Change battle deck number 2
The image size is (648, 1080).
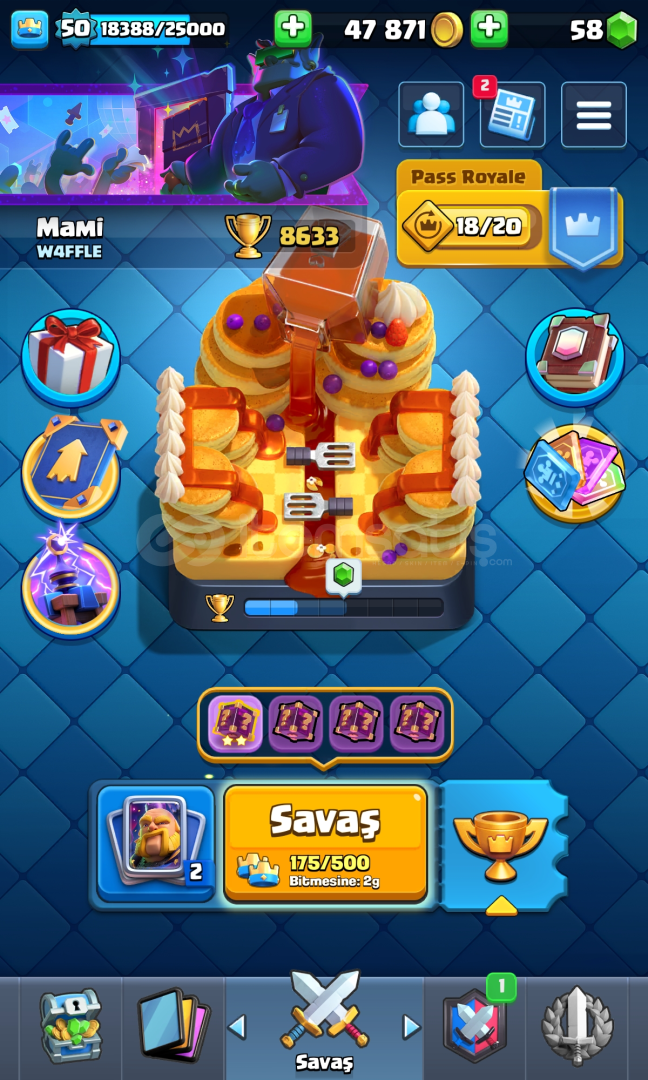(156, 844)
